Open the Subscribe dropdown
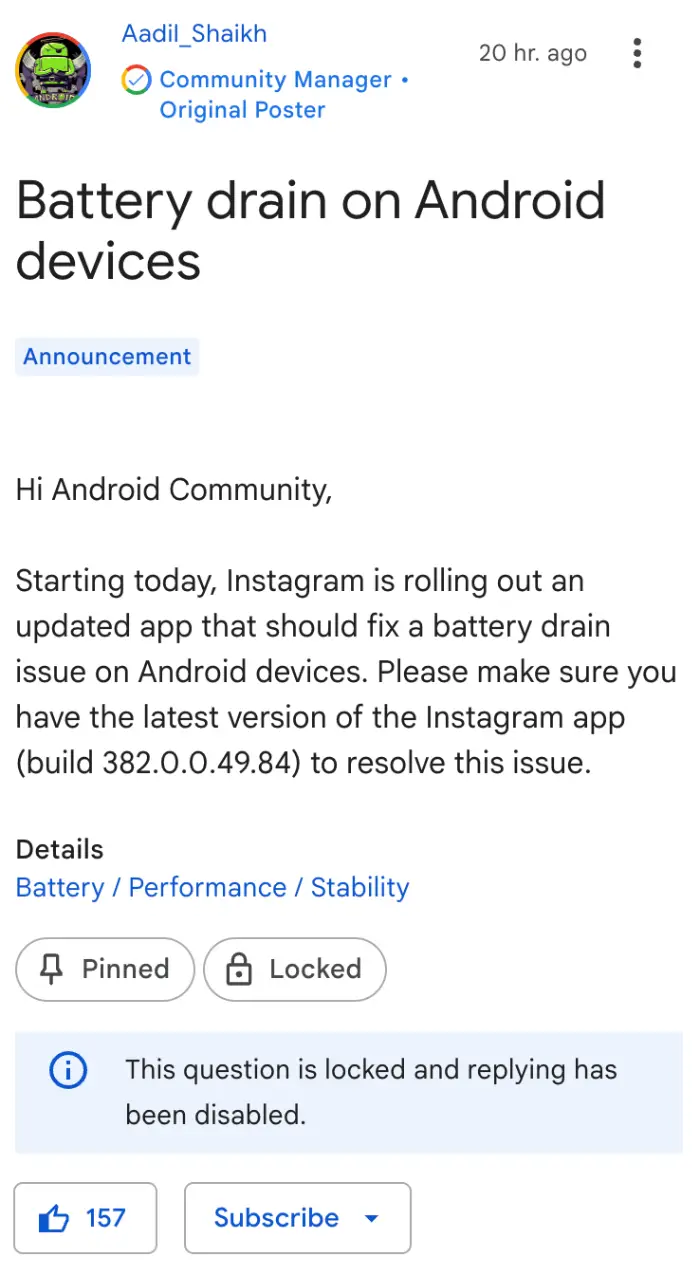Screen dimensions: 700x1275 297,1218
